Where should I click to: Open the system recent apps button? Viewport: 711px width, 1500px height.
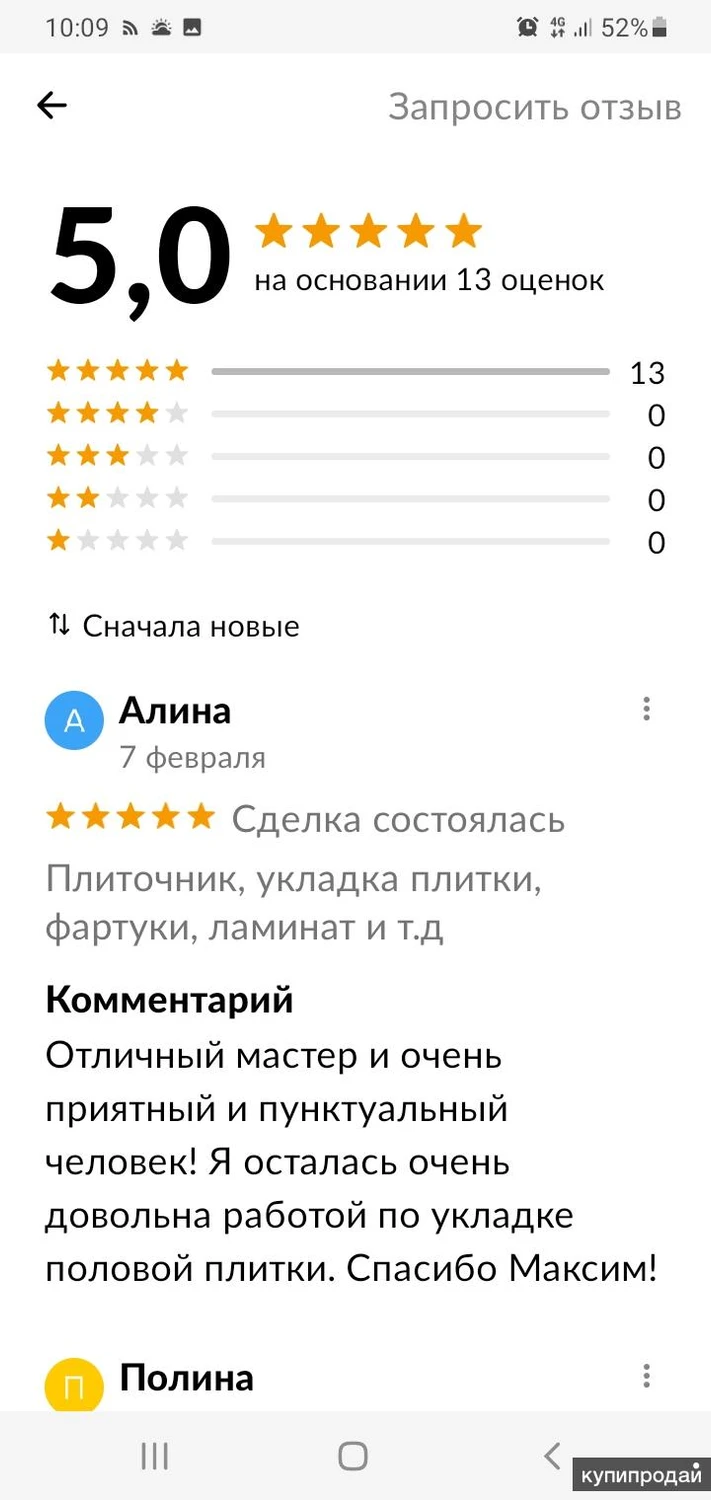pos(155,1456)
